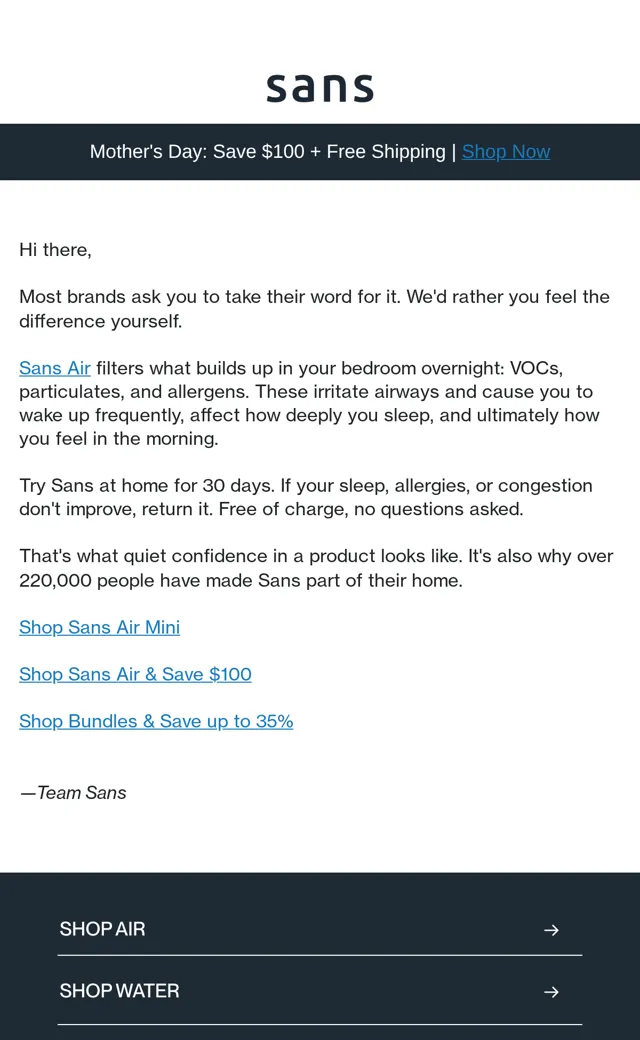
Task: Select the SHOP WATER row
Action: coord(320,991)
